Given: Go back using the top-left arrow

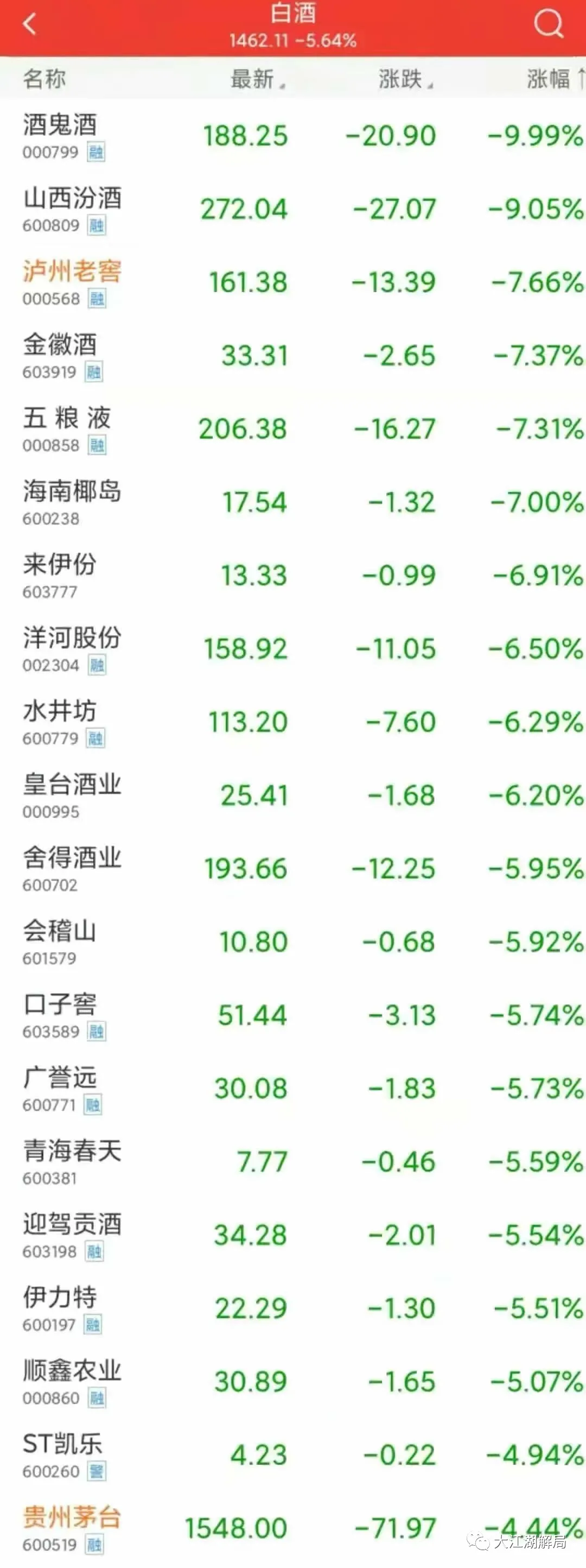Looking at the screenshot, I should coord(29,24).
